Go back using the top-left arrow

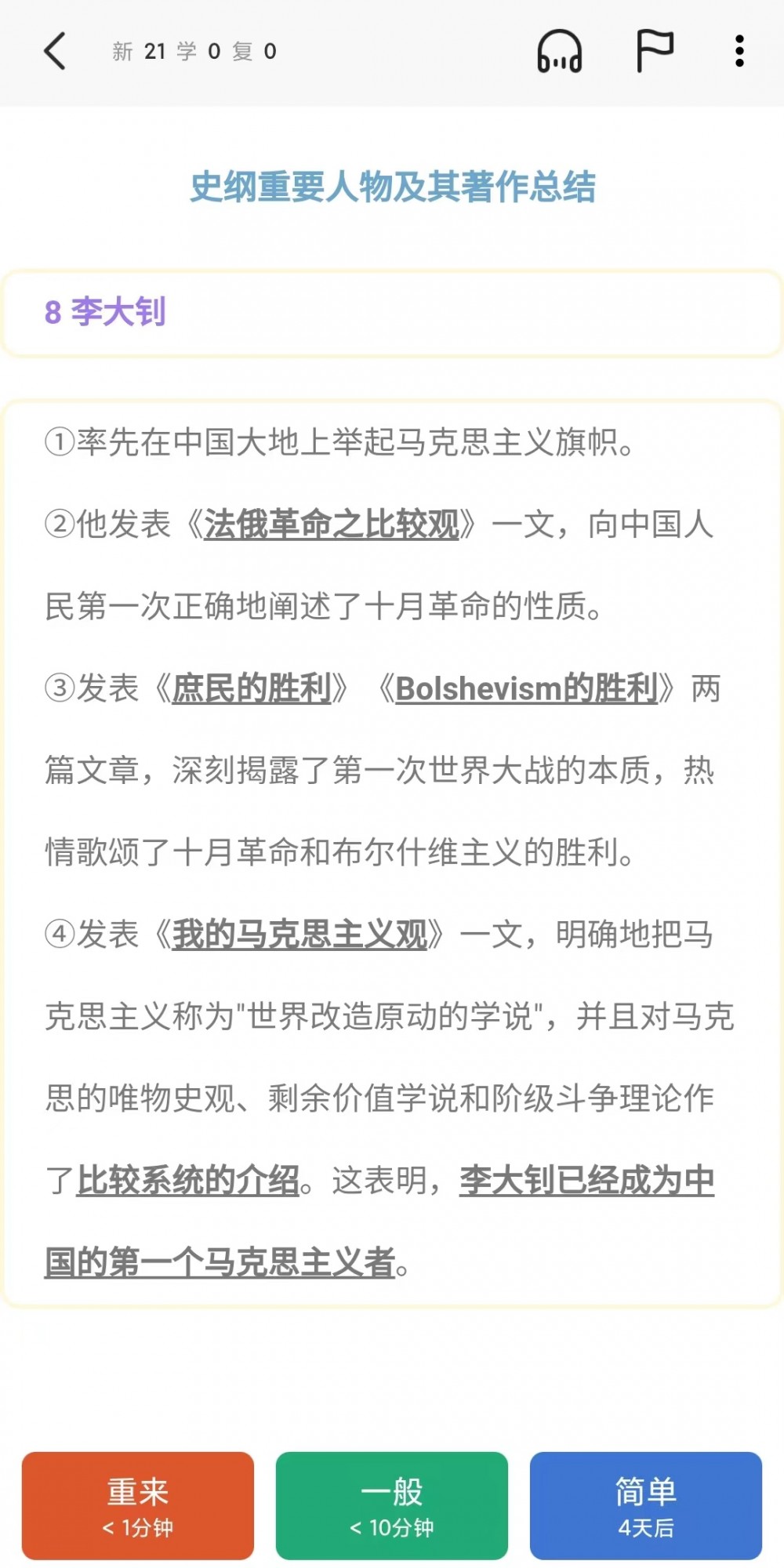click(54, 52)
